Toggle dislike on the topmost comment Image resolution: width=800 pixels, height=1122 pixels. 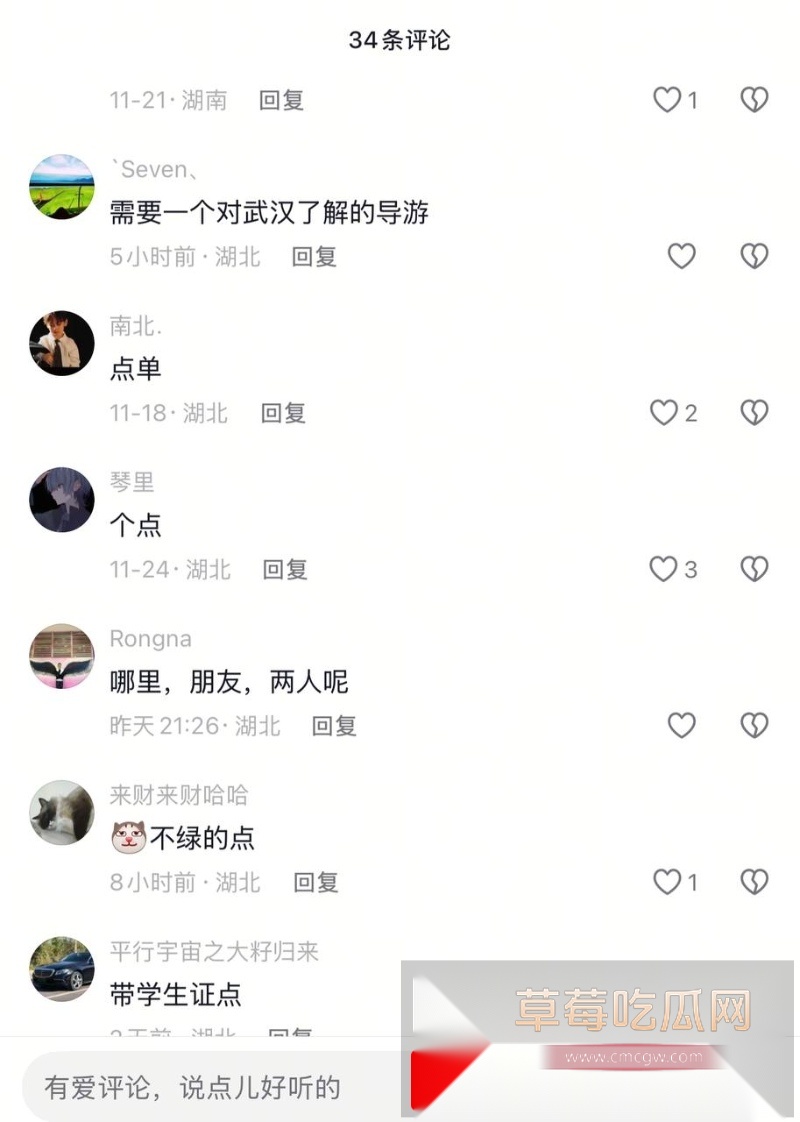click(x=753, y=100)
